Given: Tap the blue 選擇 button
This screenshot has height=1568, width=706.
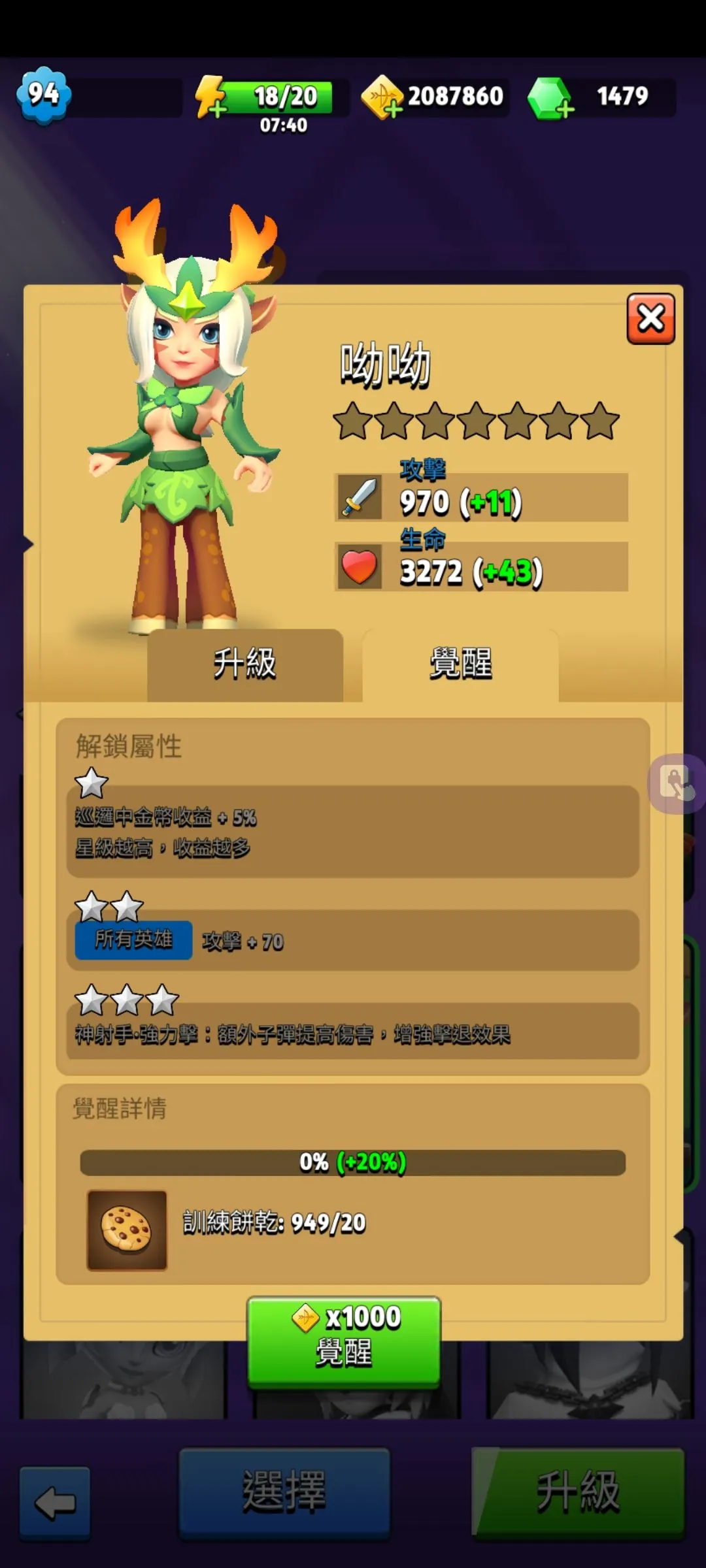Looking at the screenshot, I should click(x=284, y=1492).
